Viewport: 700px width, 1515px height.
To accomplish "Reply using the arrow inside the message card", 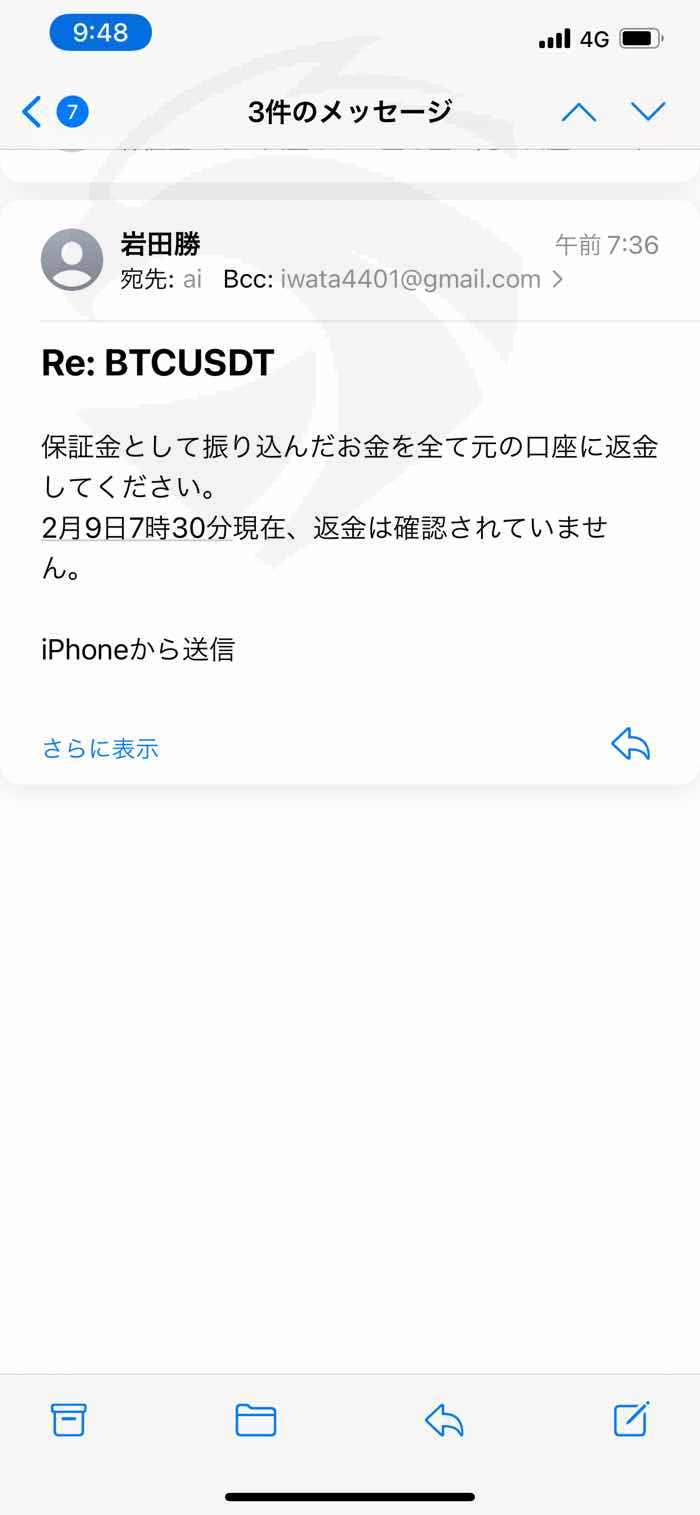I will [x=630, y=744].
